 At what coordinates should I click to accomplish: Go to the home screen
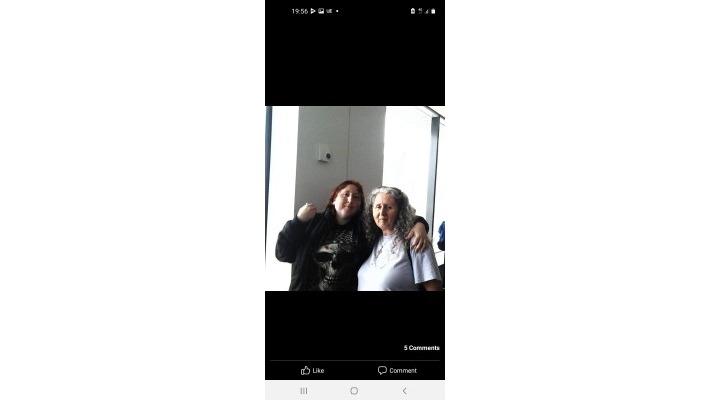[354, 391]
